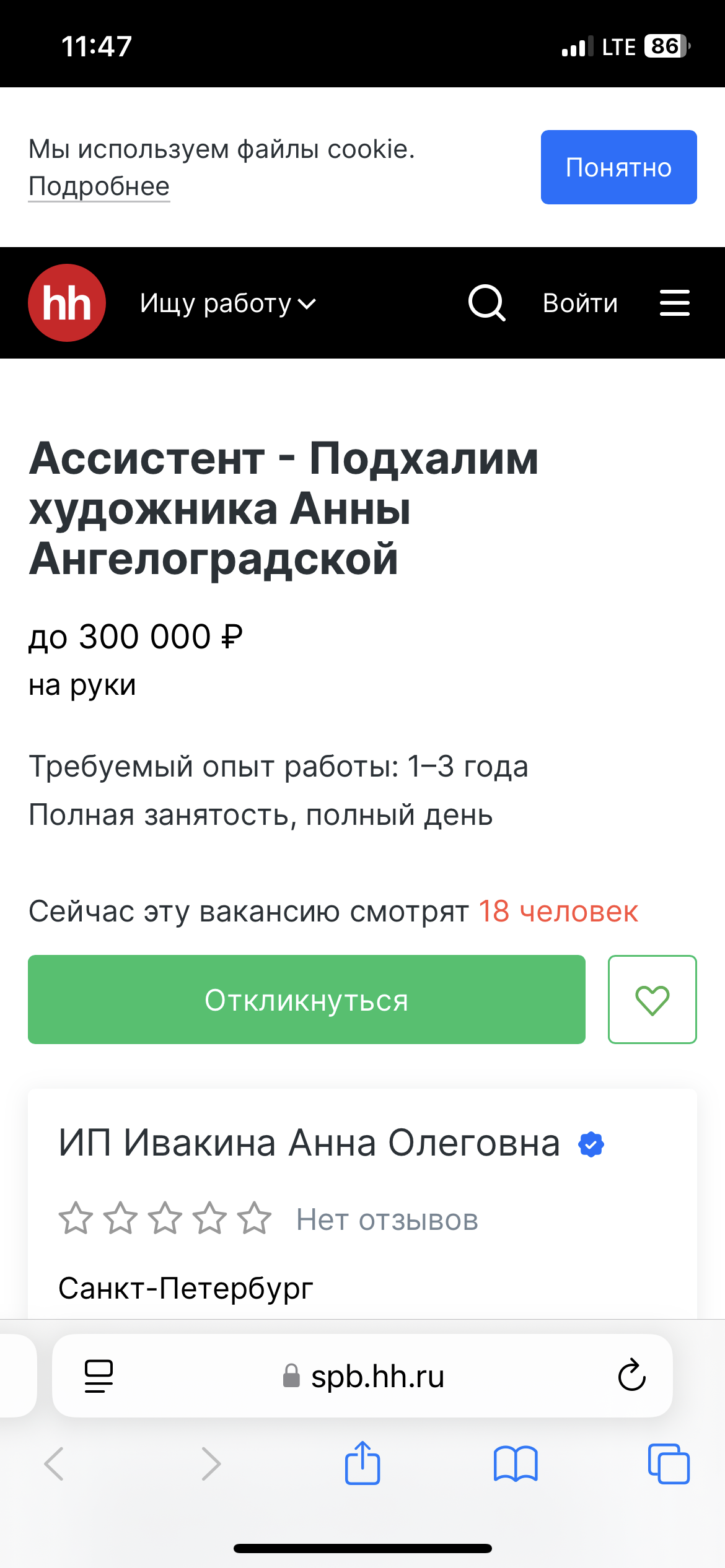Screen dimensions: 725x1568
Task: Share this page from Safari toolbar
Action: 362,1463
